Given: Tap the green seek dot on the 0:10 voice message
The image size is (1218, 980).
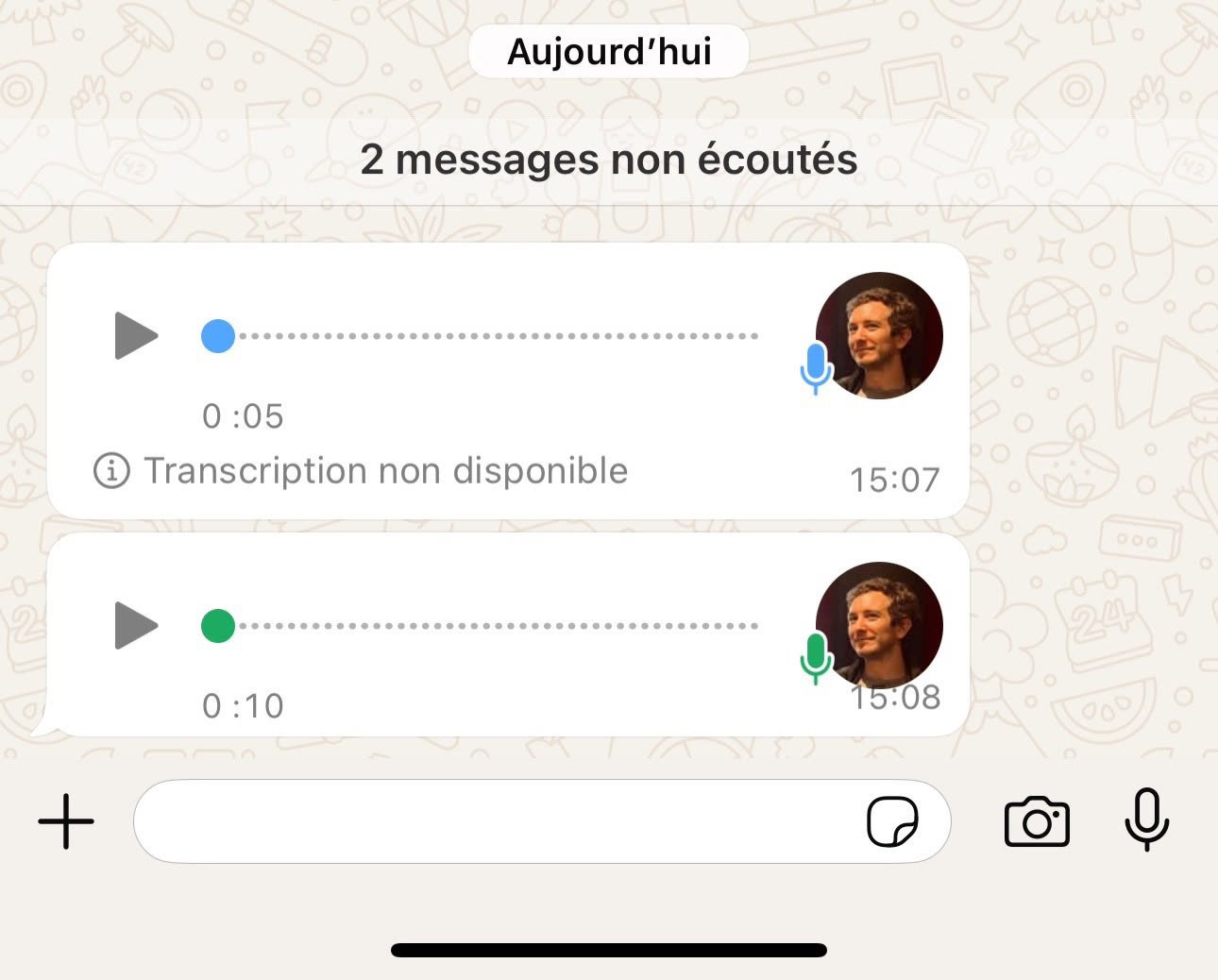Looking at the screenshot, I should click(x=218, y=626).
